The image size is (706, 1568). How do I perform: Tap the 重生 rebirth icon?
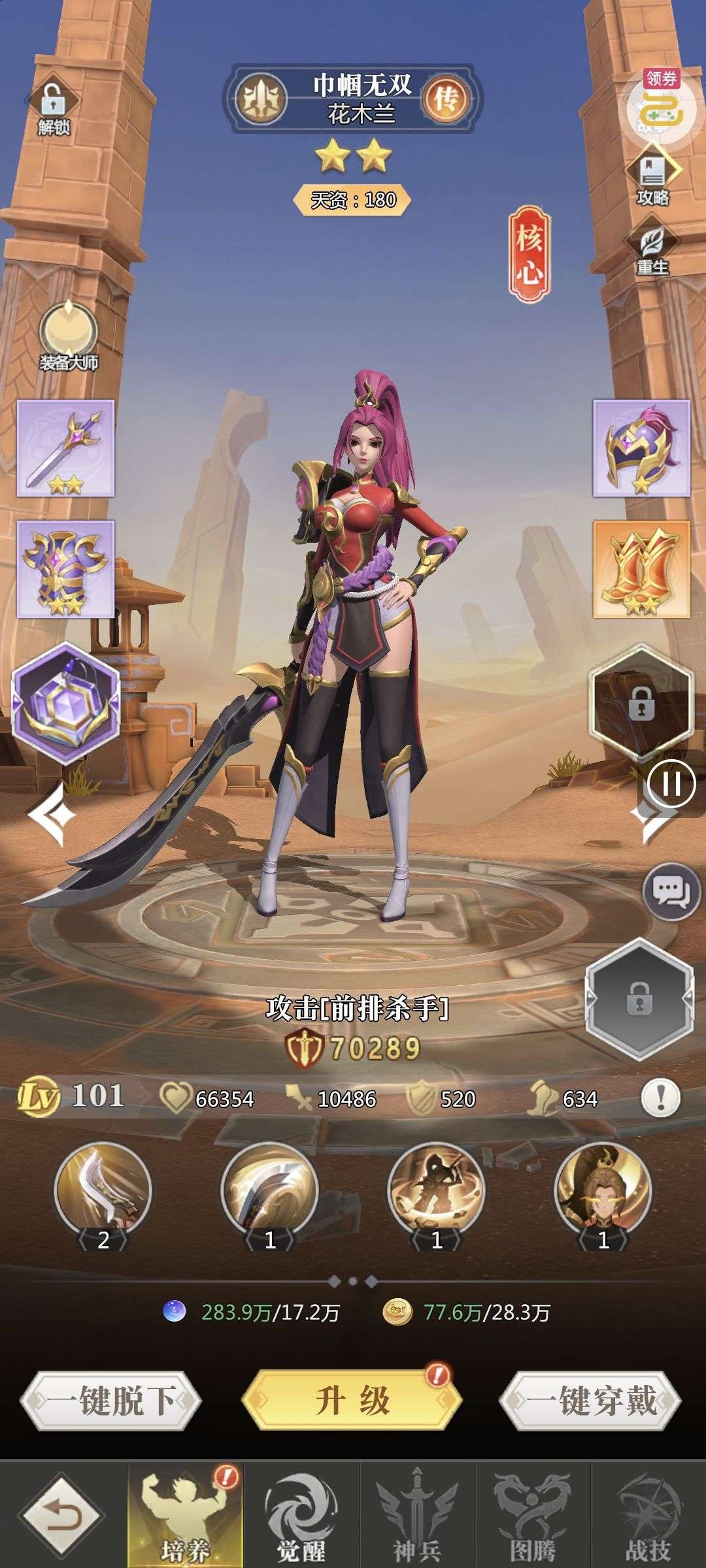[x=652, y=250]
